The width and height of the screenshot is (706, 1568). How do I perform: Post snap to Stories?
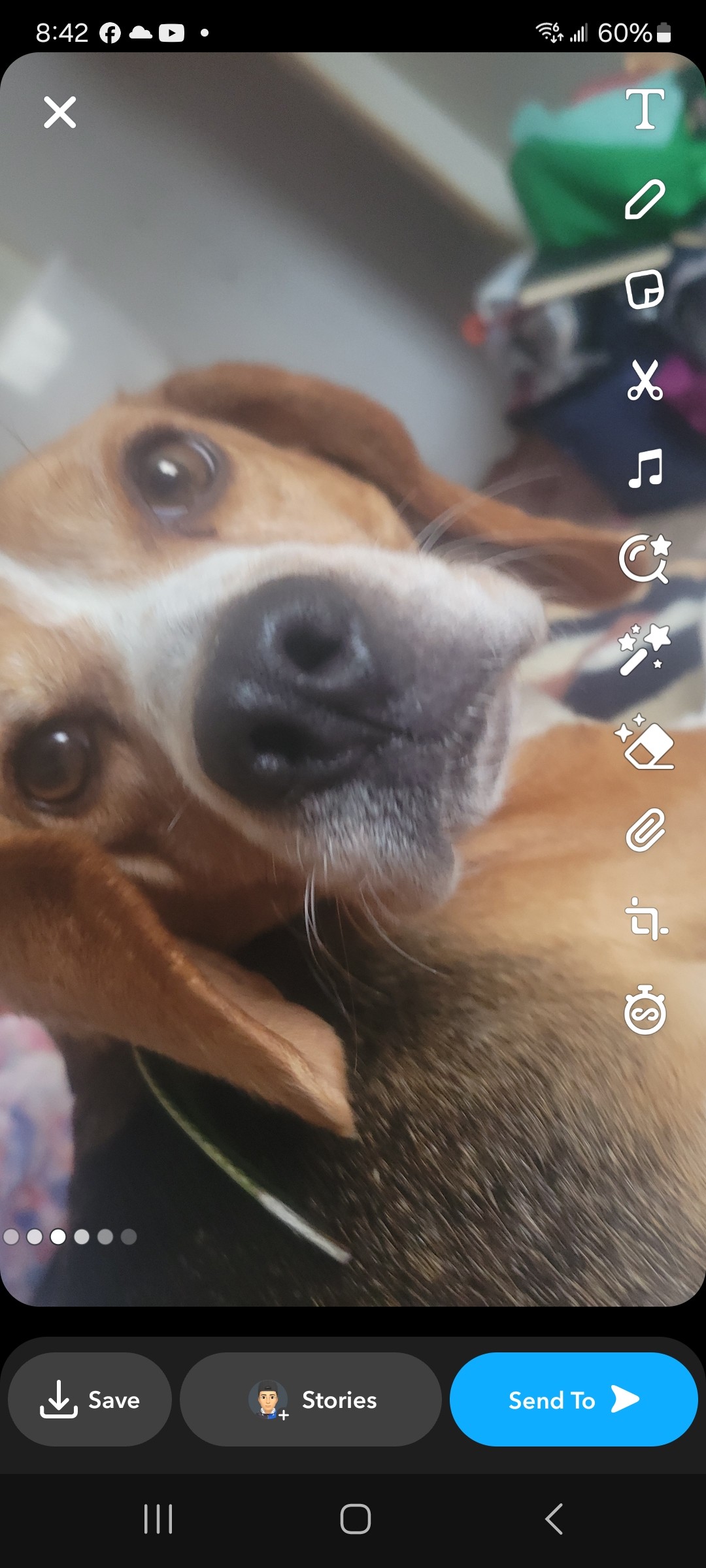pyautogui.click(x=311, y=1399)
